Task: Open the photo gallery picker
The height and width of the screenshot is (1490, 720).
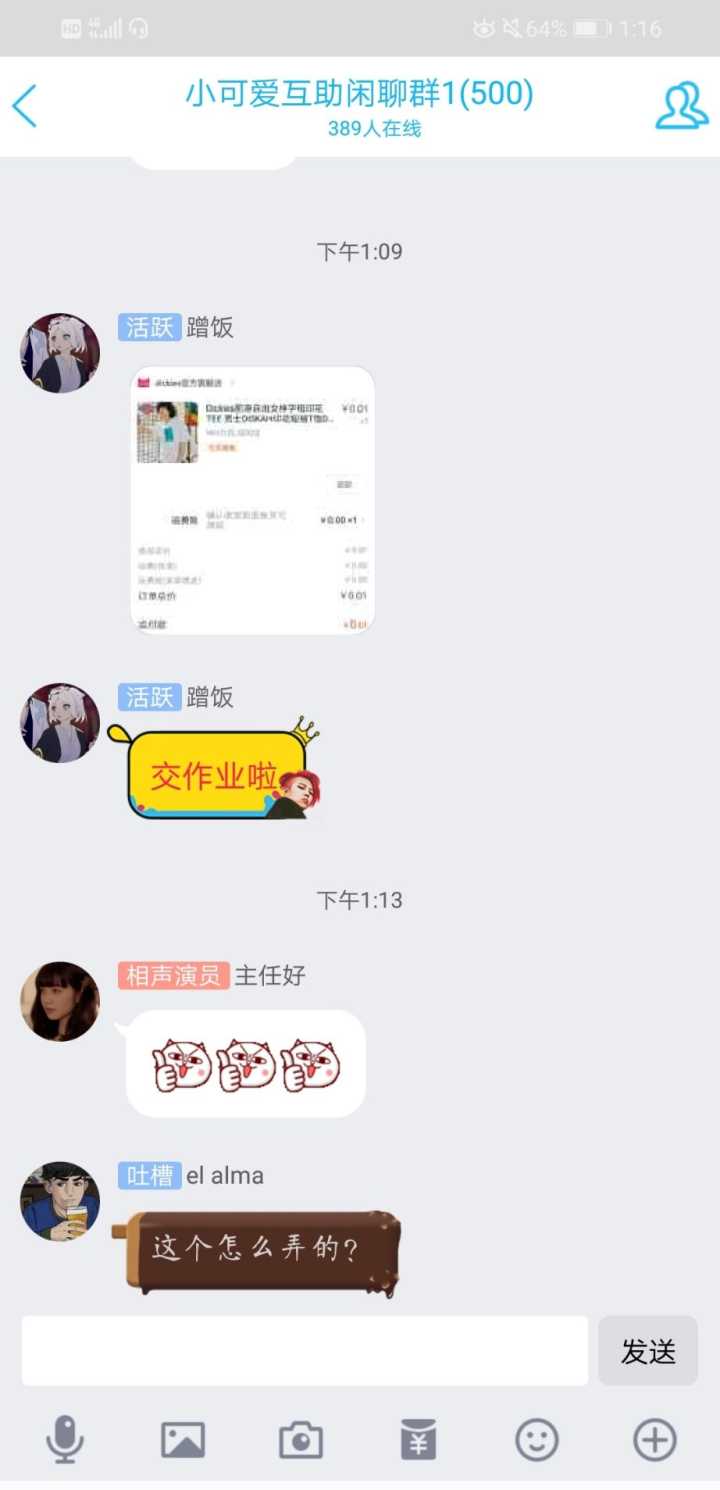Action: [x=183, y=1440]
